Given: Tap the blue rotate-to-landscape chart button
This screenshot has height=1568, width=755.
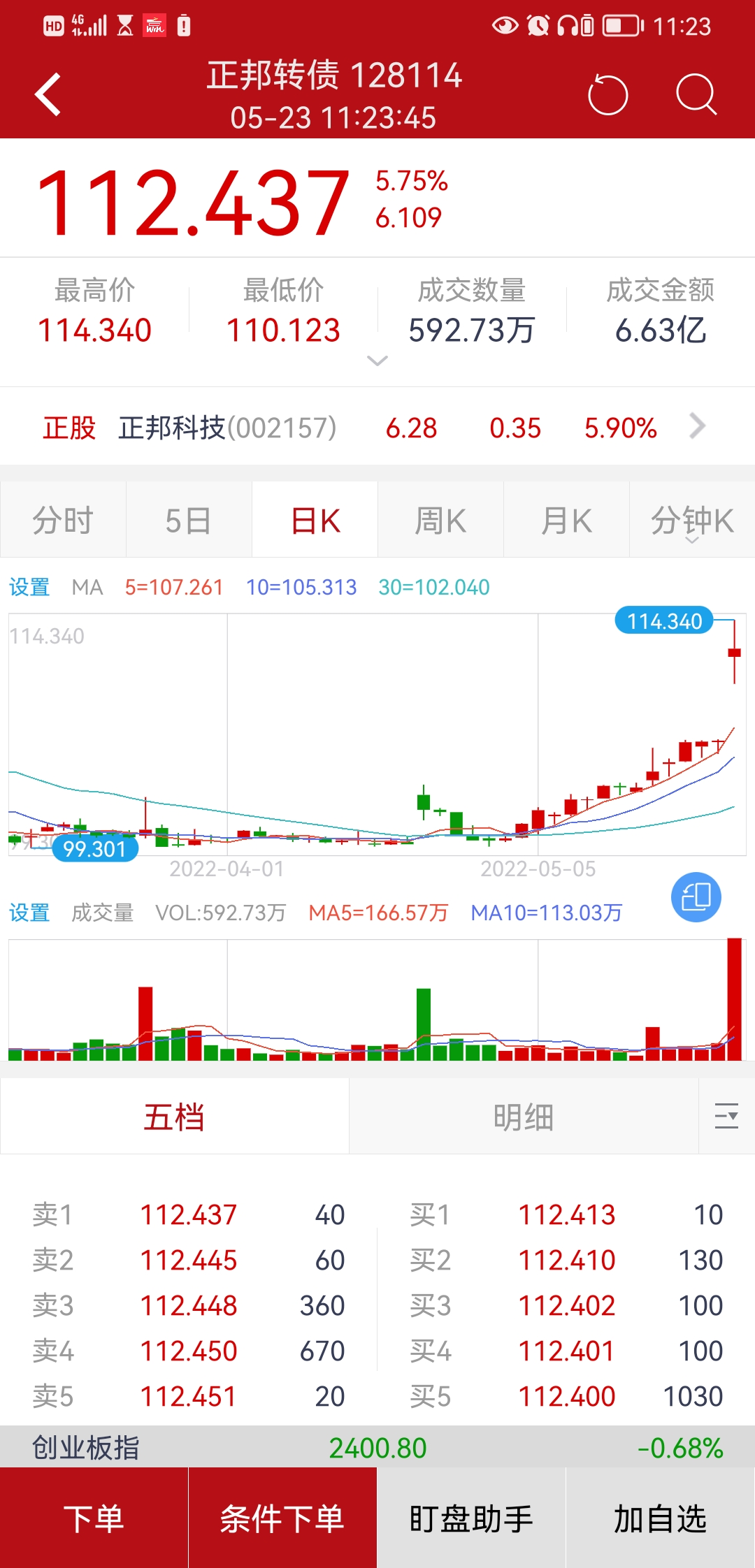Looking at the screenshot, I should 696,897.
